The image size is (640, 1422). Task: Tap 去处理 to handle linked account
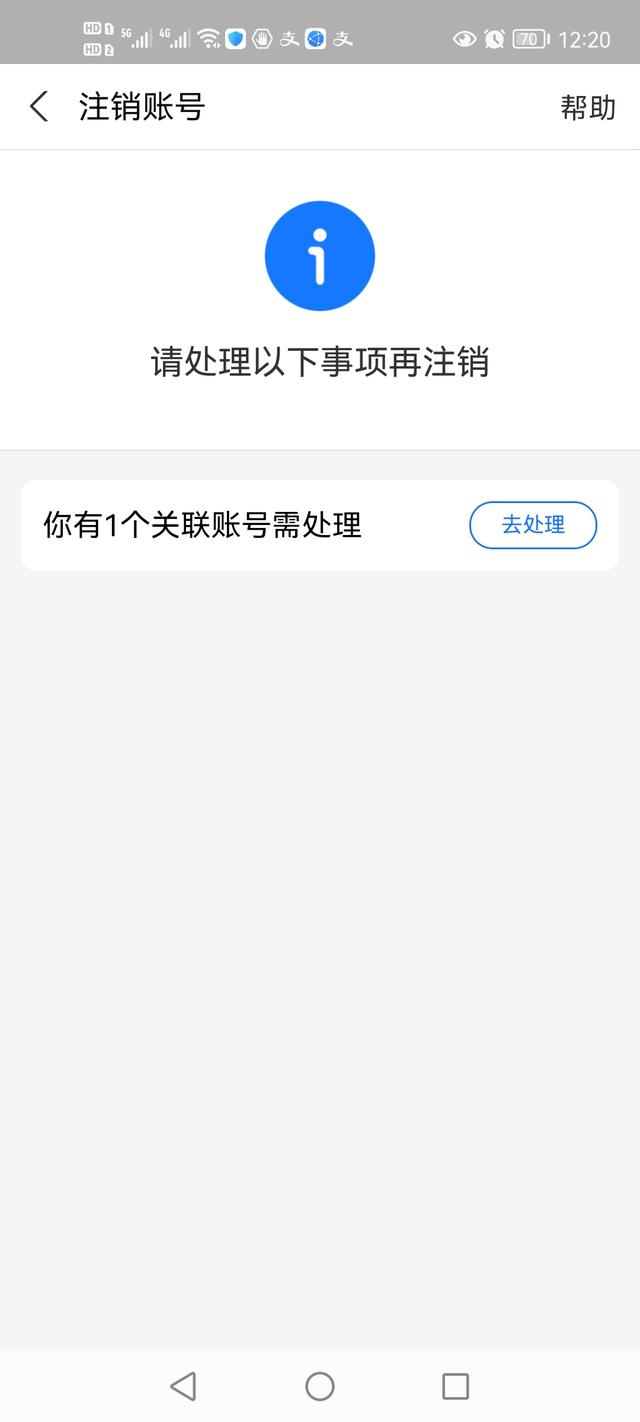(533, 525)
